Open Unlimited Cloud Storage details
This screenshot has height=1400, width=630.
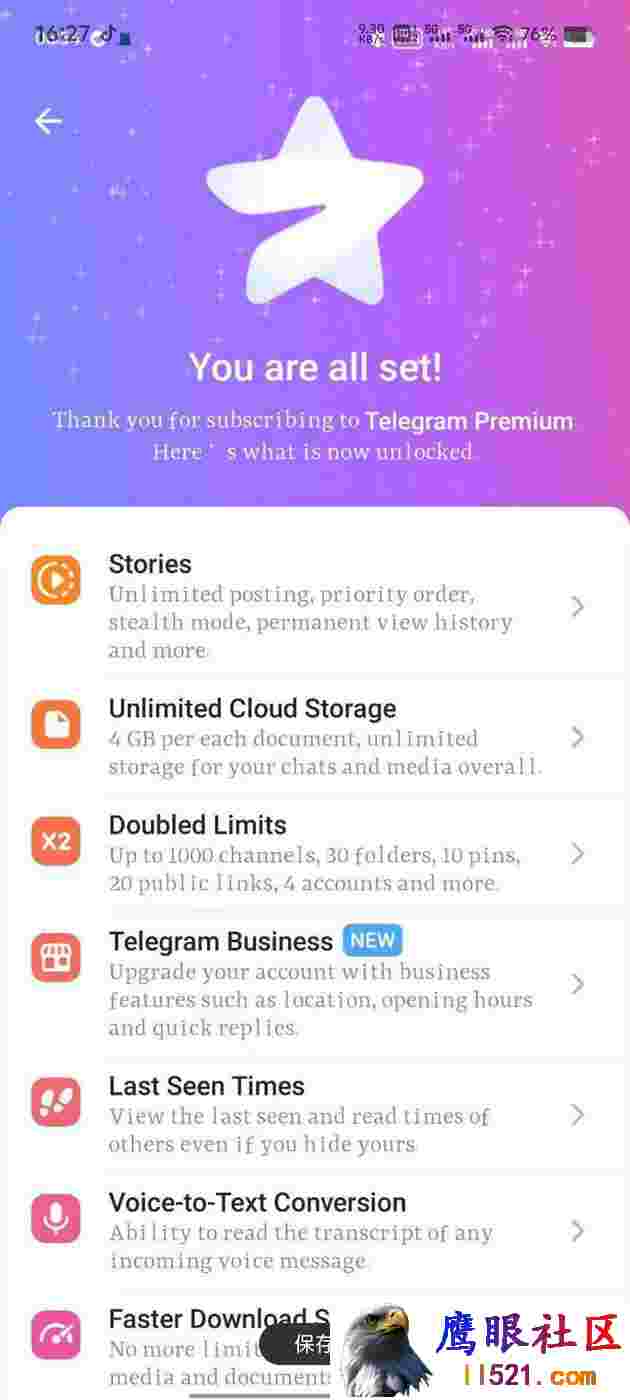(315, 737)
